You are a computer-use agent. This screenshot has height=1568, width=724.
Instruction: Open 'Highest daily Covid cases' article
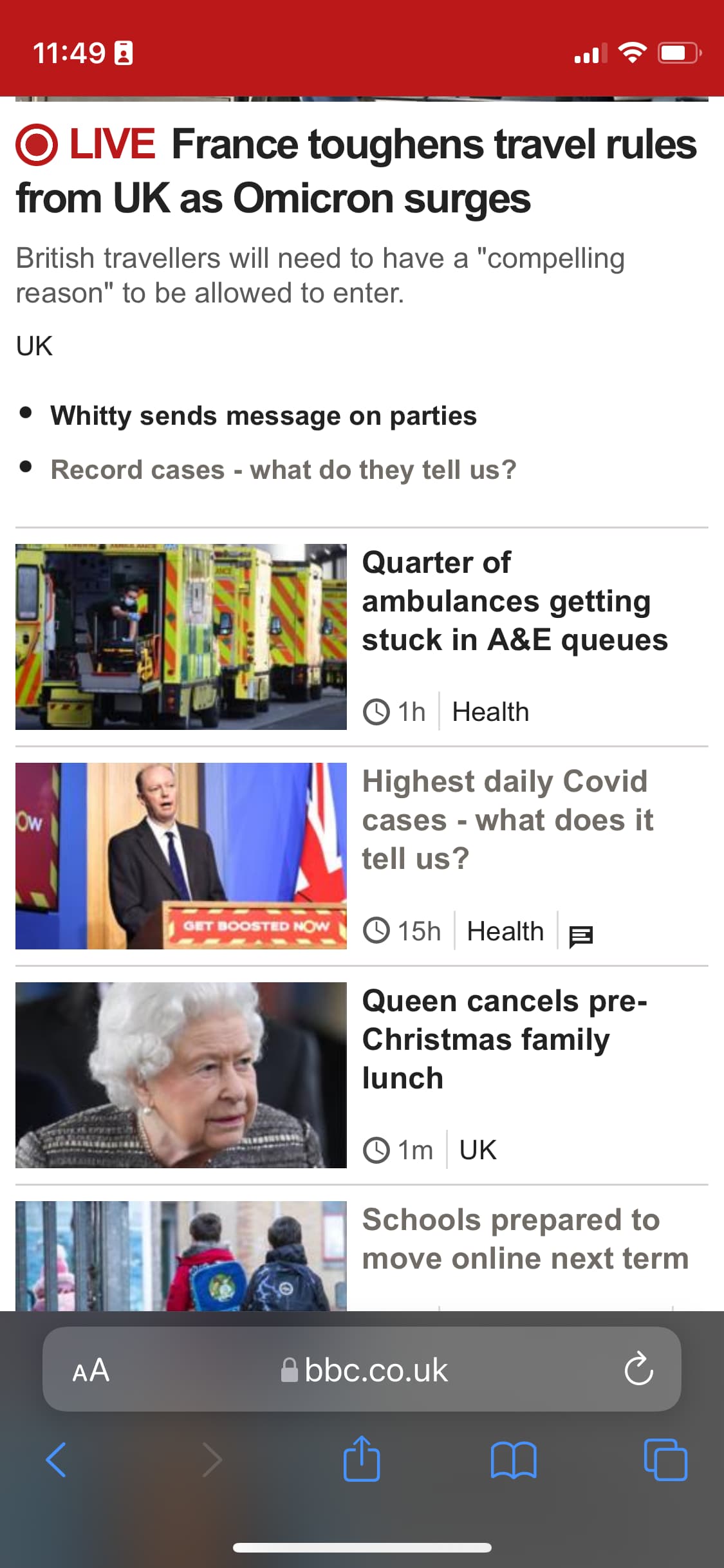(x=507, y=819)
